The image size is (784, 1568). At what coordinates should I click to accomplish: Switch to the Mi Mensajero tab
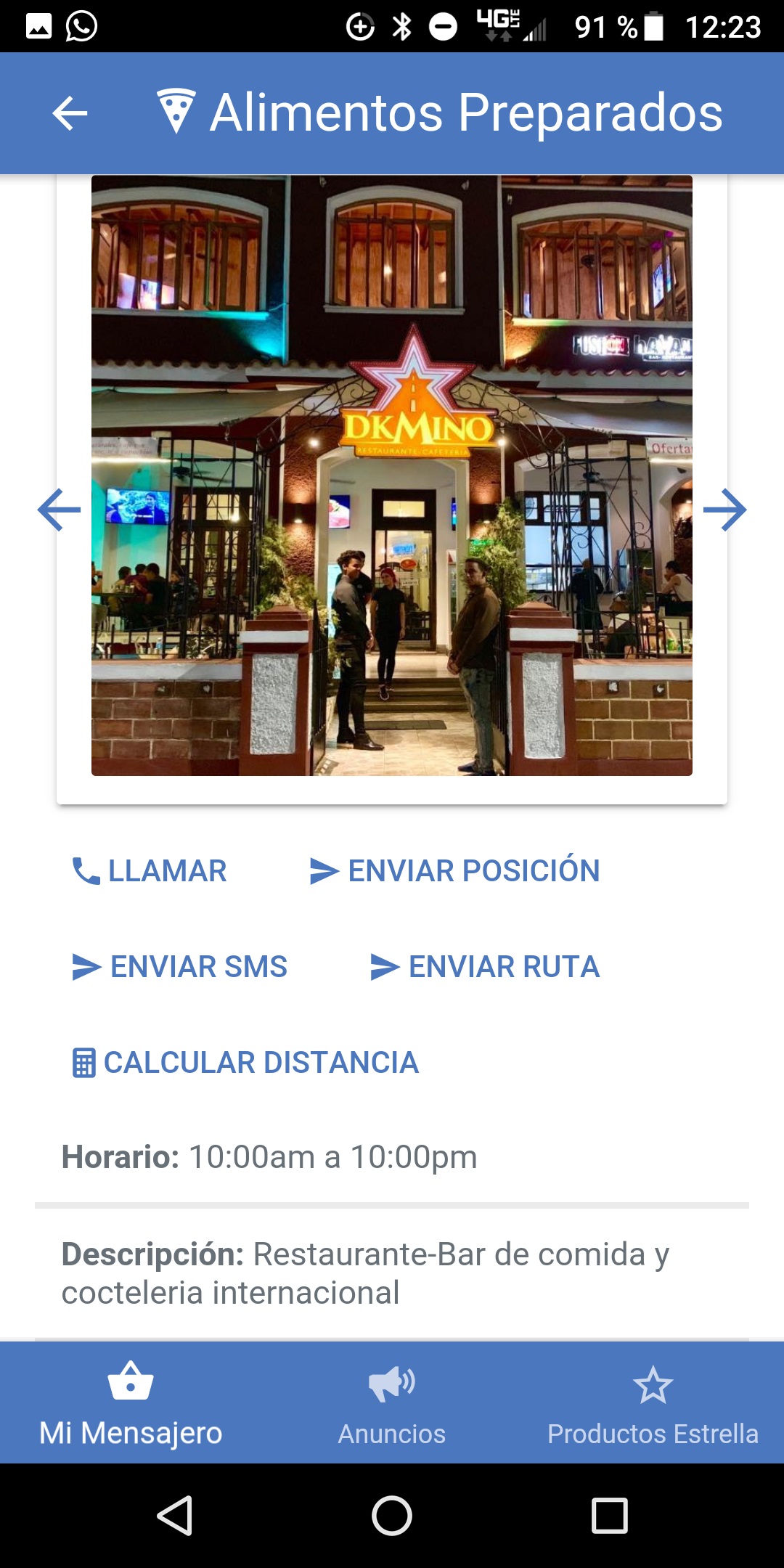point(131,1404)
